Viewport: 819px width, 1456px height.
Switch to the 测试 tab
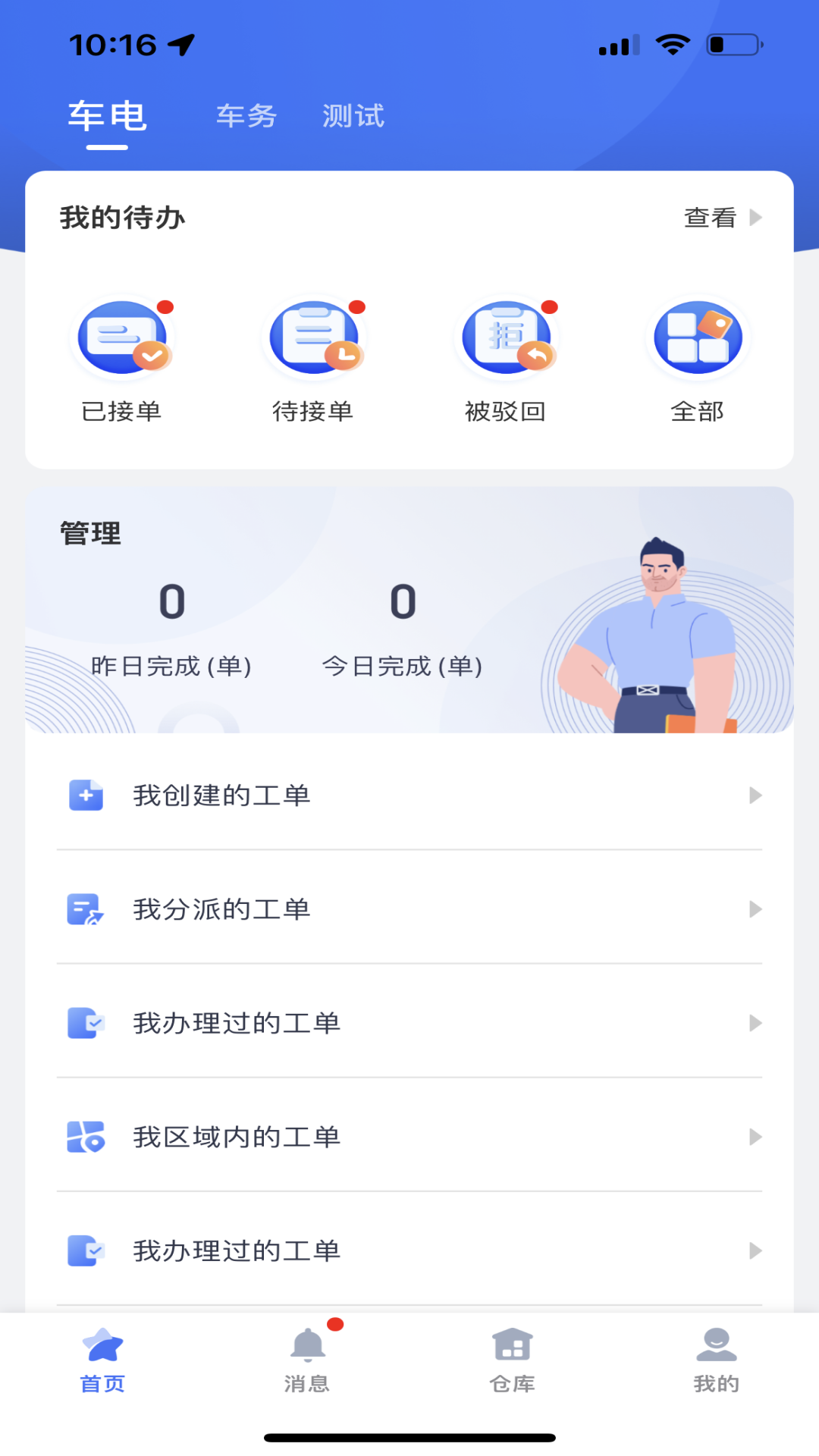[353, 116]
